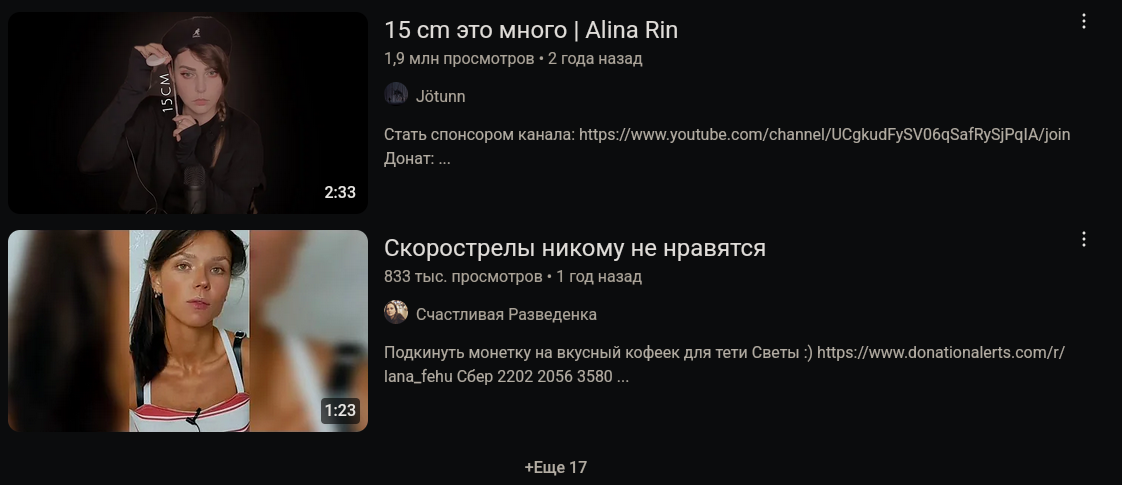Play the video thumbnail with 1:23 duration
This screenshot has height=485, width=1122.
click(x=188, y=331)
